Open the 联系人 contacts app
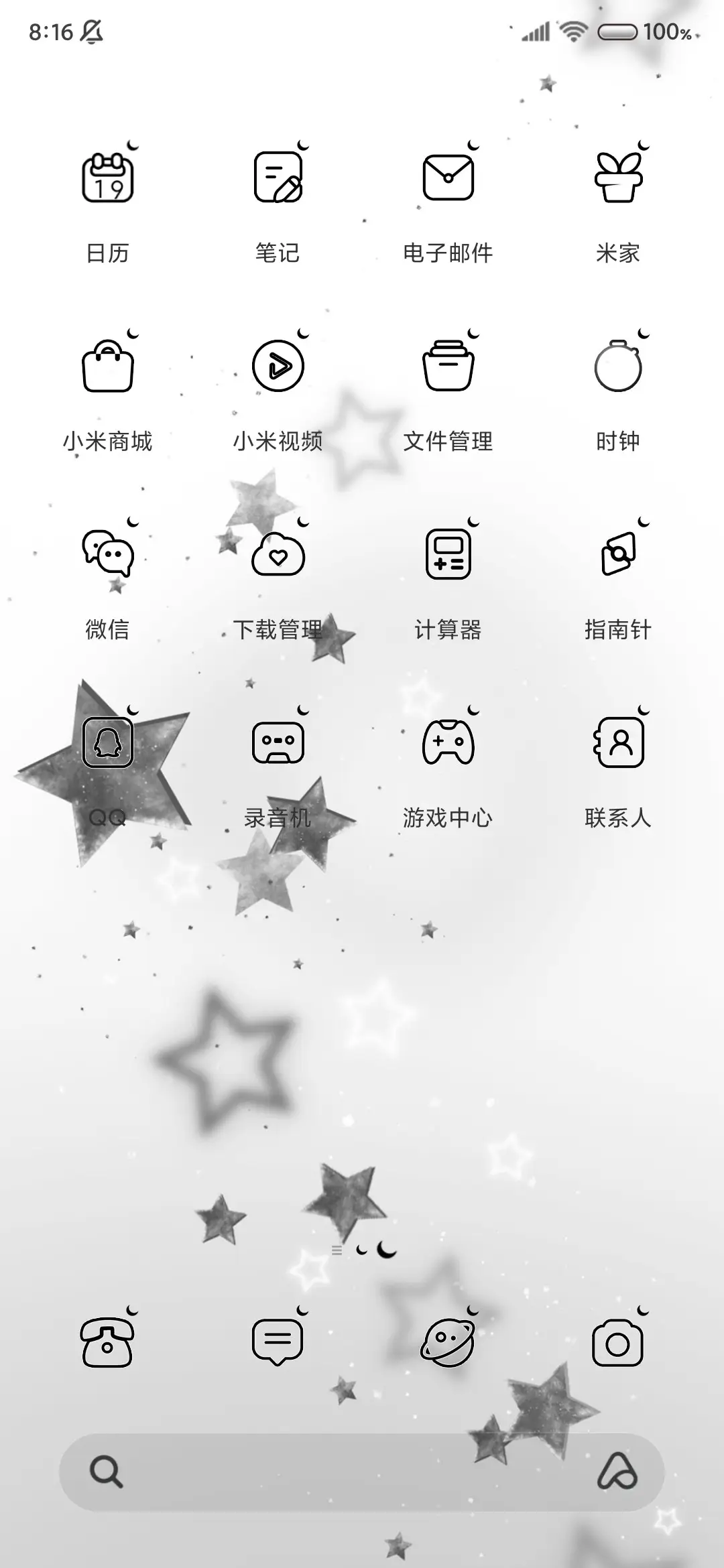The height and width of the screenshot is (1568, 724). pyautogui.click(x=618, y=742)
